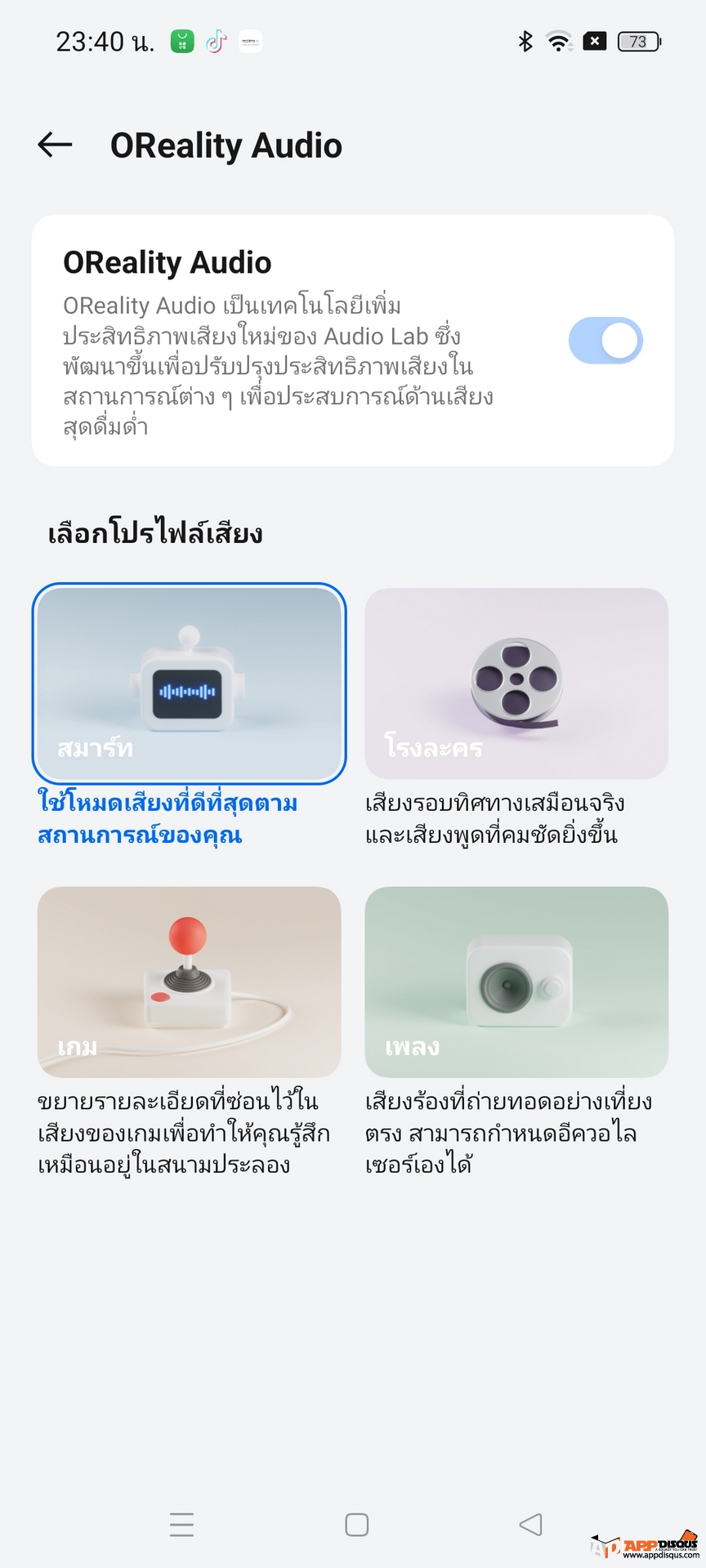706x1568 pixels.
Task: Select the สมาร์ท sound profile
Action: pos(189,684)
